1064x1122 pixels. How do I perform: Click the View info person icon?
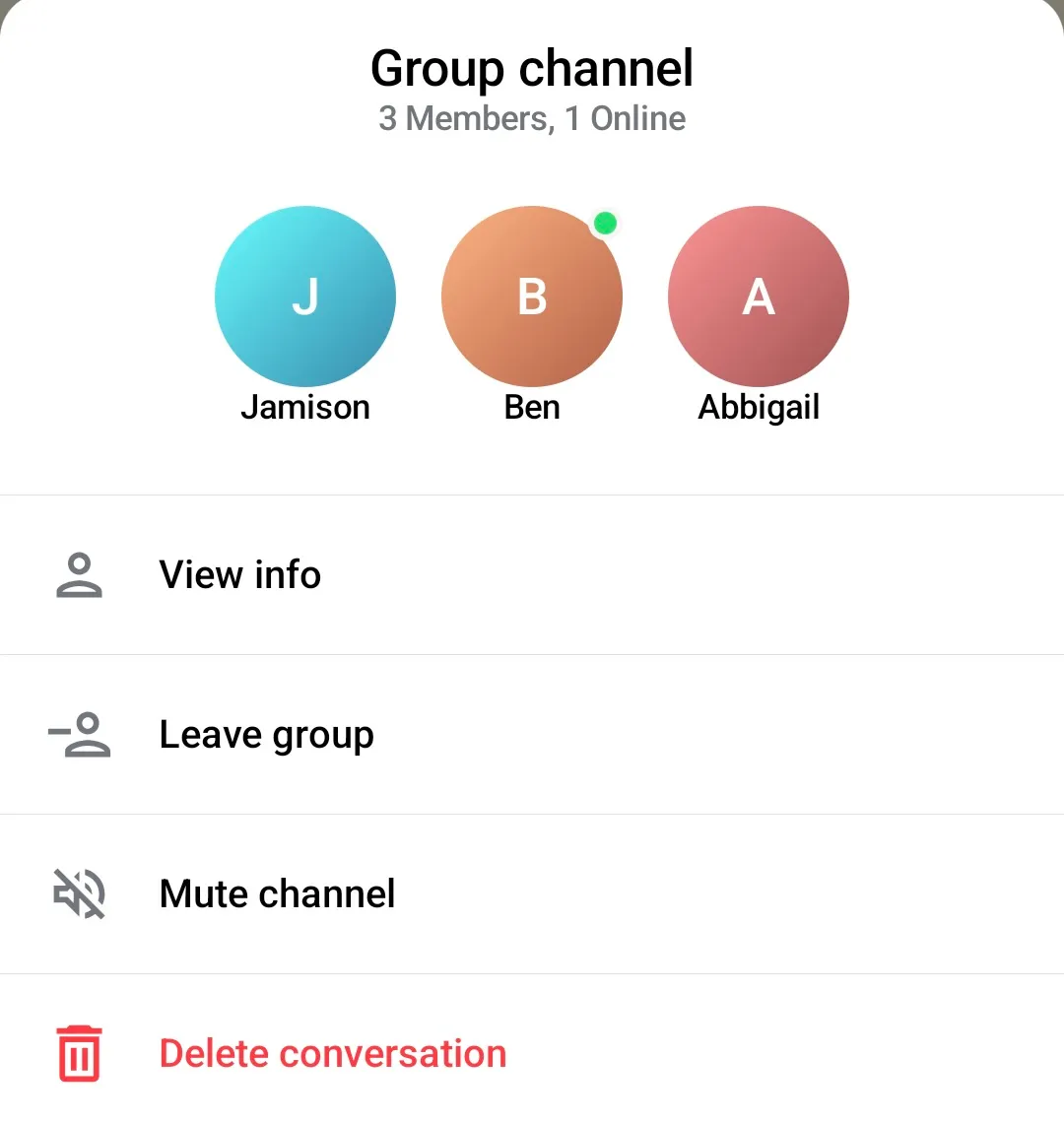click(x=79, y=574)
